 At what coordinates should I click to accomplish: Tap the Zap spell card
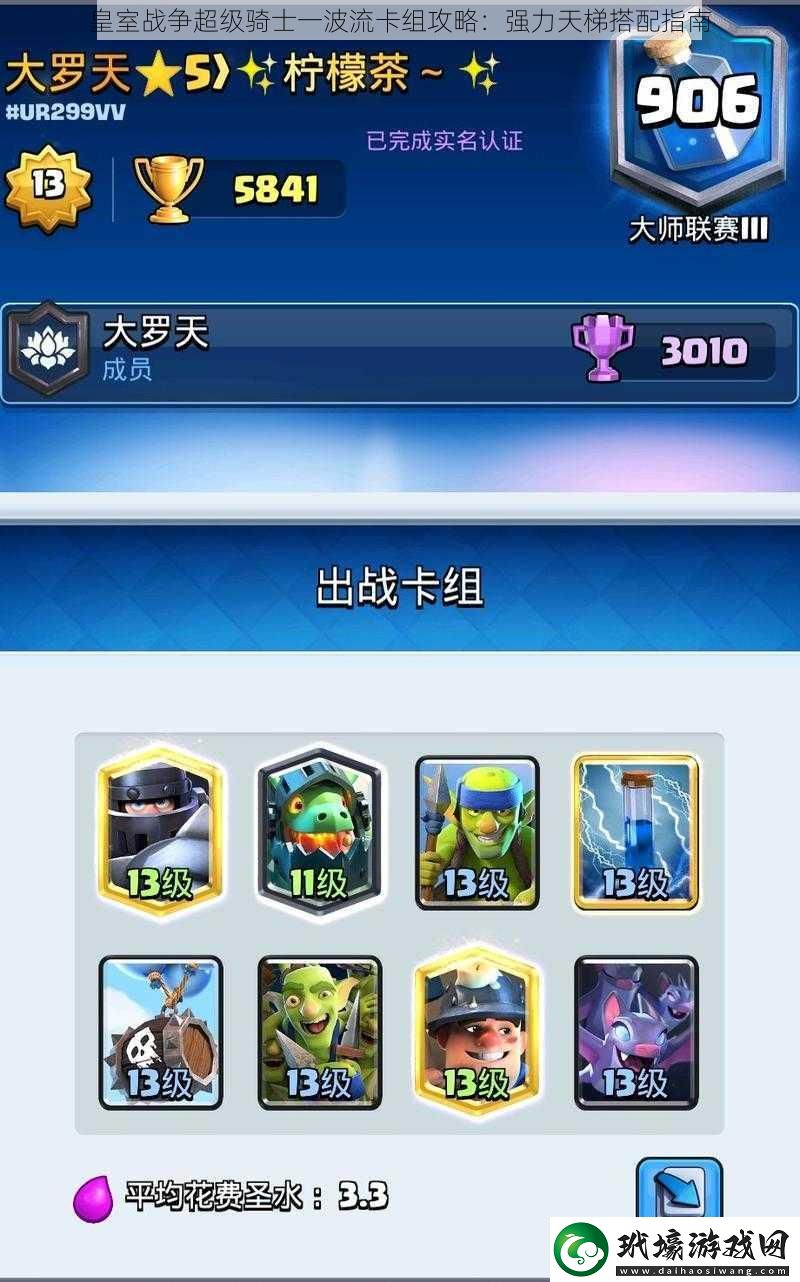[635, 831]
